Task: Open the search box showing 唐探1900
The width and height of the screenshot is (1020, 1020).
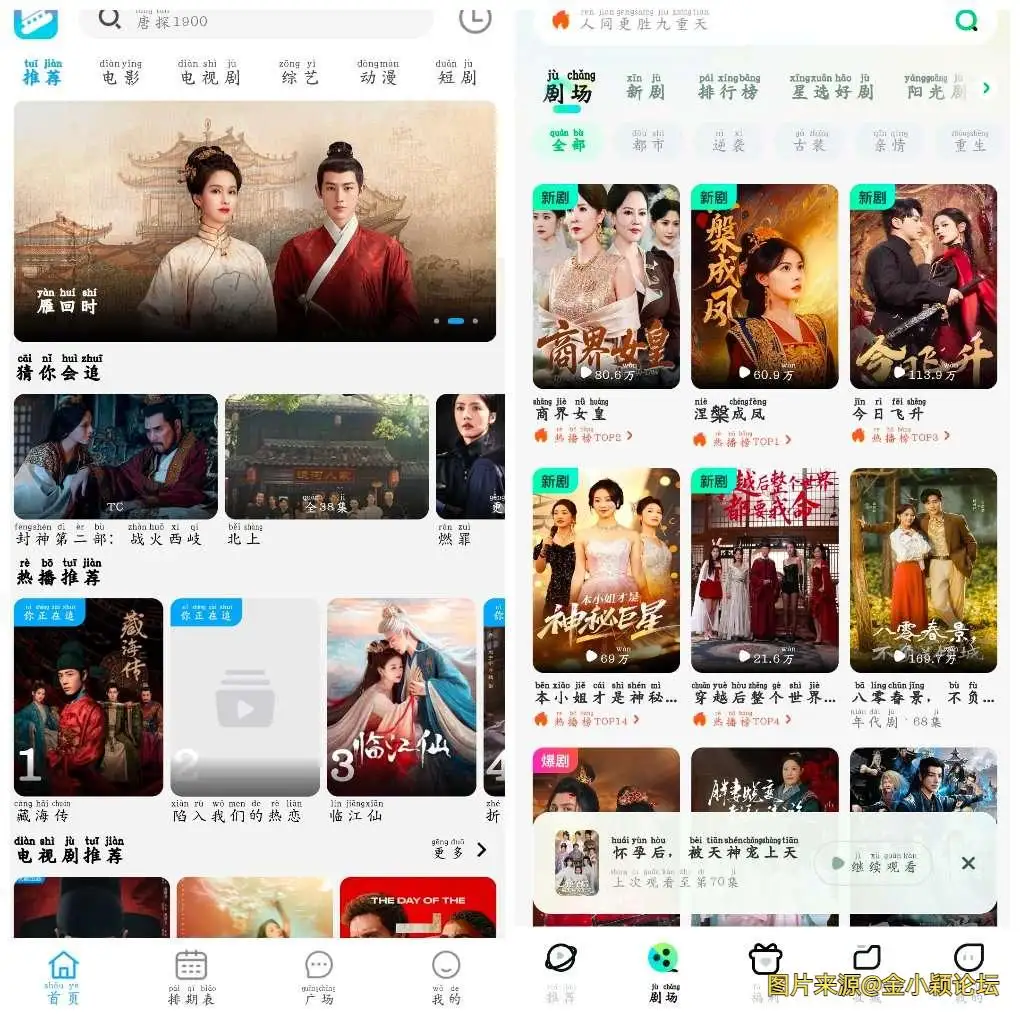Action: tap(255, 20)
